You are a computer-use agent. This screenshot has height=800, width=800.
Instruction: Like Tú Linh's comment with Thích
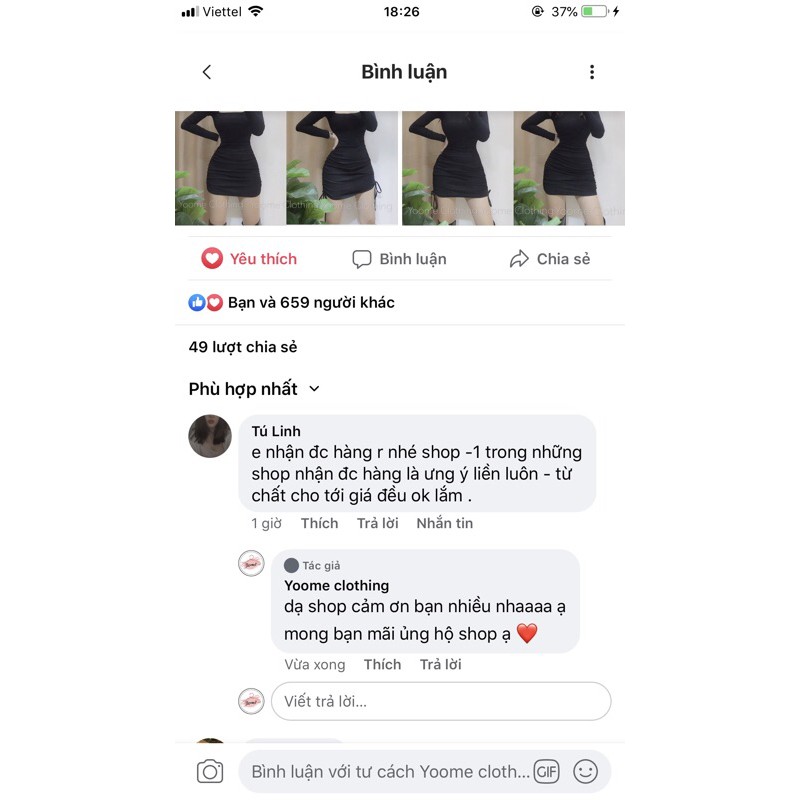319,523
